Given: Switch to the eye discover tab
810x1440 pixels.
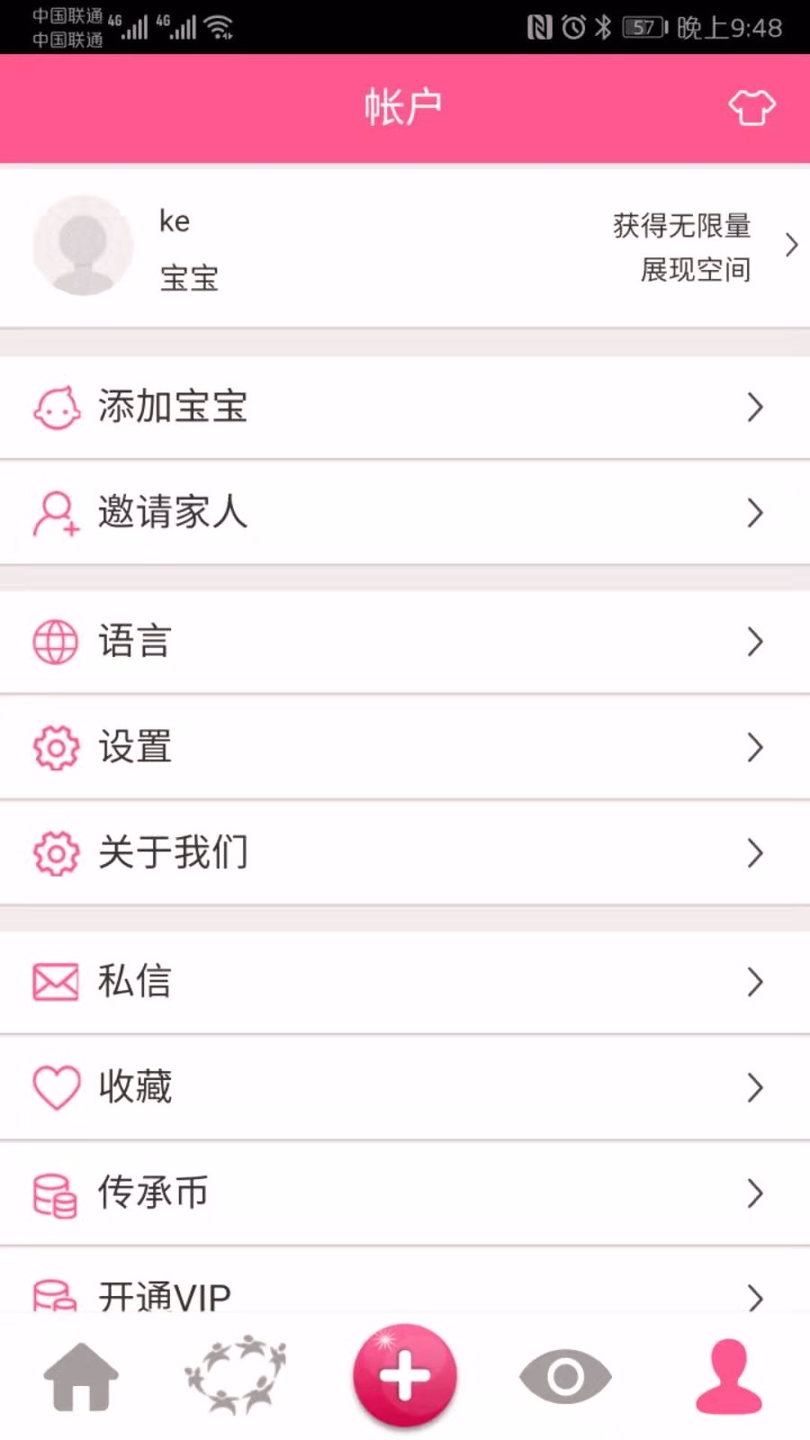Looking at the screenshot, I should [x=565, y=1377].
